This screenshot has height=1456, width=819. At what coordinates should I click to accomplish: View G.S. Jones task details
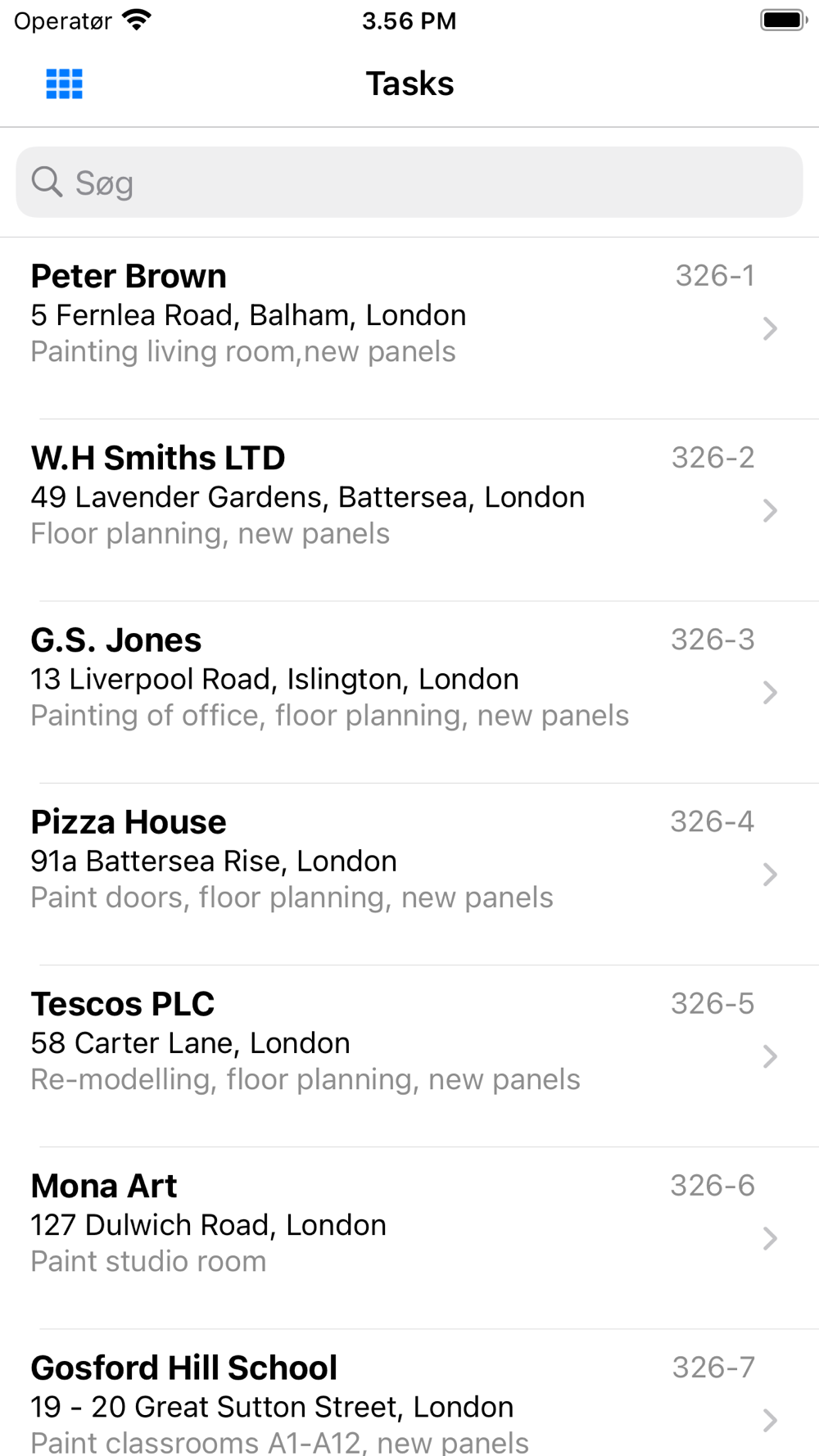tap(409, 692)
